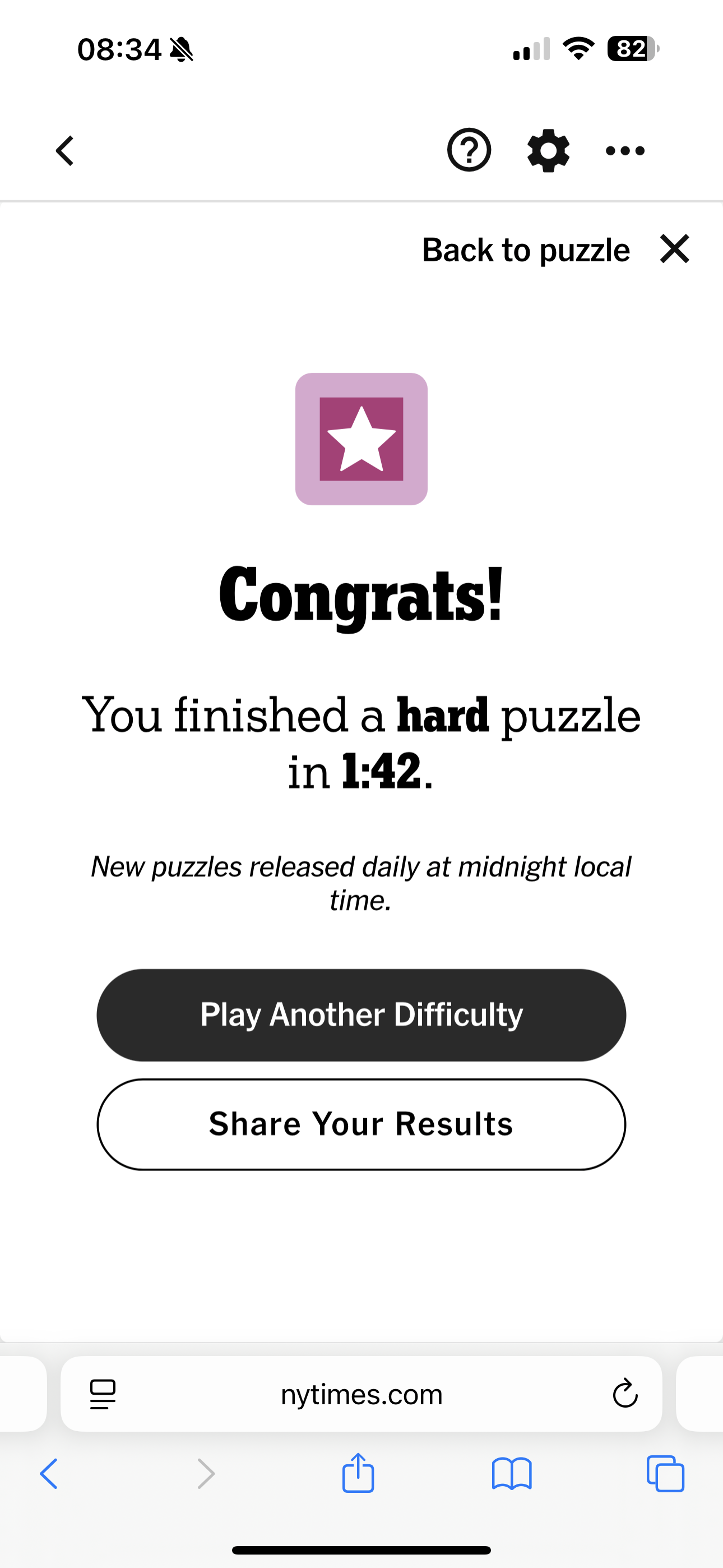Open the nytimes.com address bar
This screenshot has width=723, height=1568.
[x=361, y=1394]
